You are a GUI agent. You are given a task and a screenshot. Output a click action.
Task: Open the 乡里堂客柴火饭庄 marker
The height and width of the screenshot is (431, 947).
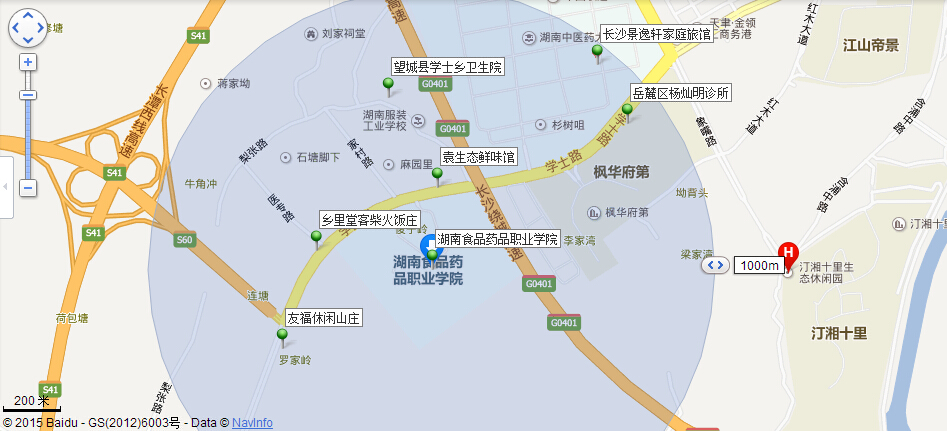tap(317, 237)
